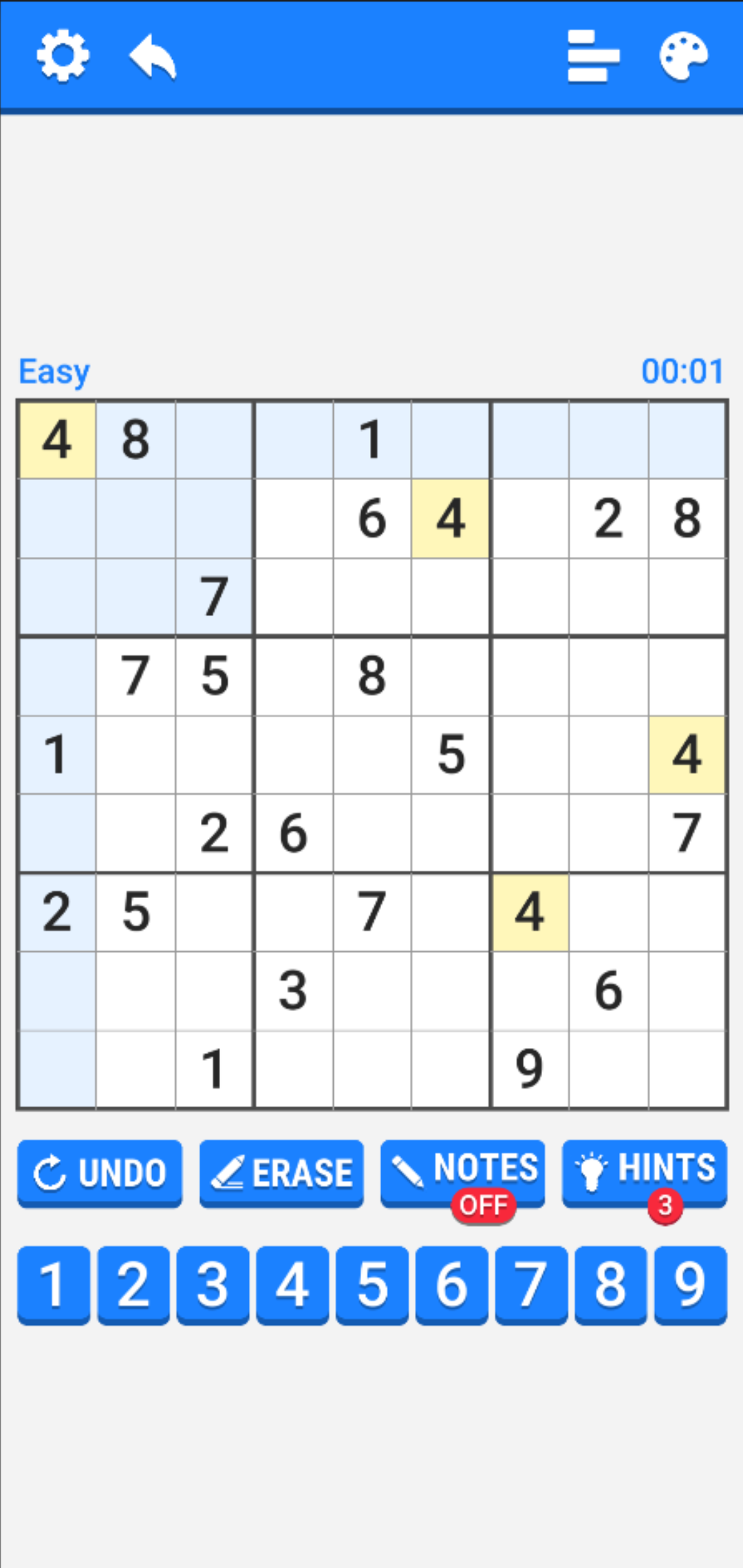Select the empty cell right of top-row 8

click(214, 440)
